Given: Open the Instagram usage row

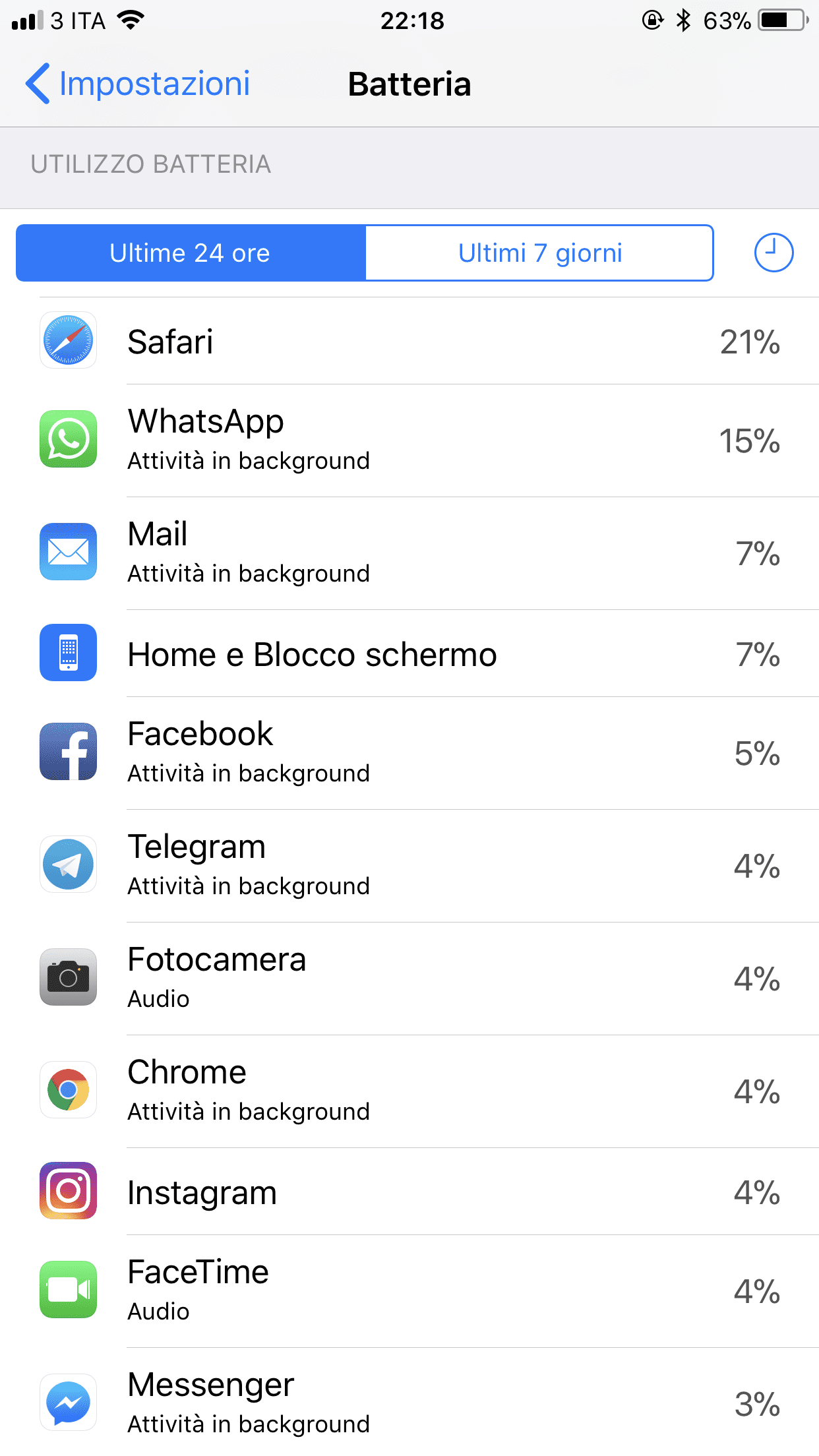Looking at the screenshot, I should click(409, 1192).
